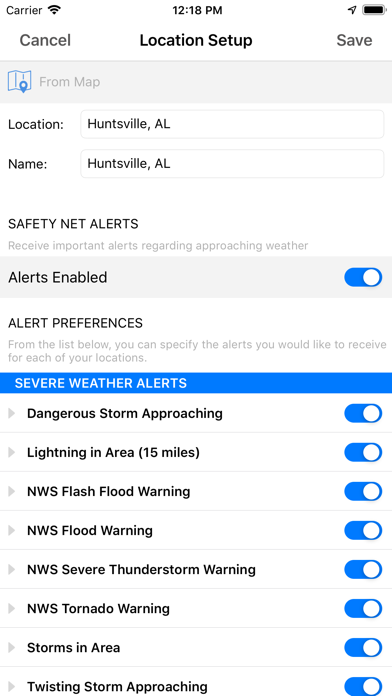Image resolution: width=392 pixels, height=696 pixels.
Task: Disable Dangerous Storm Approaching alert
Action: pyautogui.click(x=363, y=413)
